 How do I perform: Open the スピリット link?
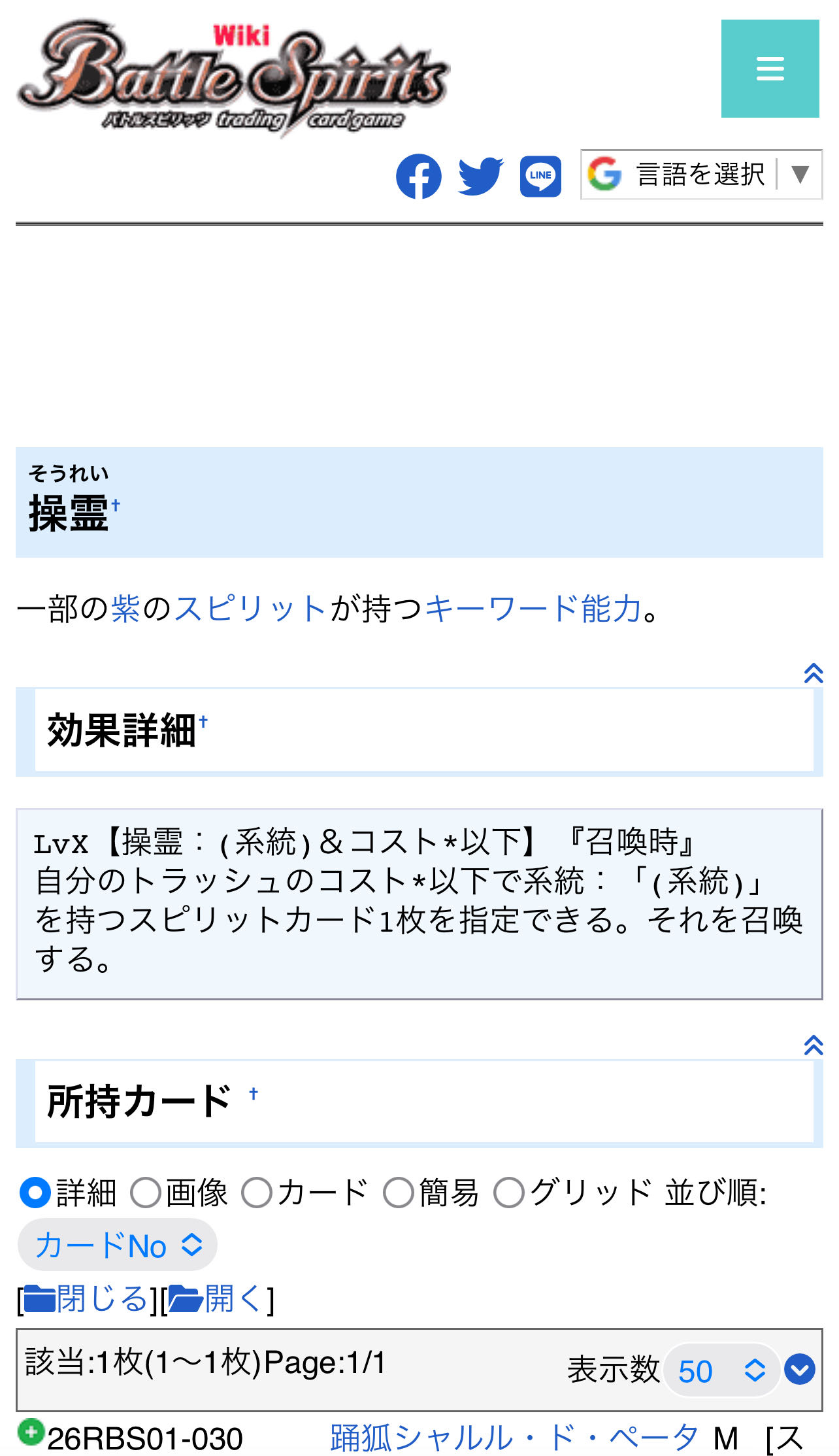point(250,609)
